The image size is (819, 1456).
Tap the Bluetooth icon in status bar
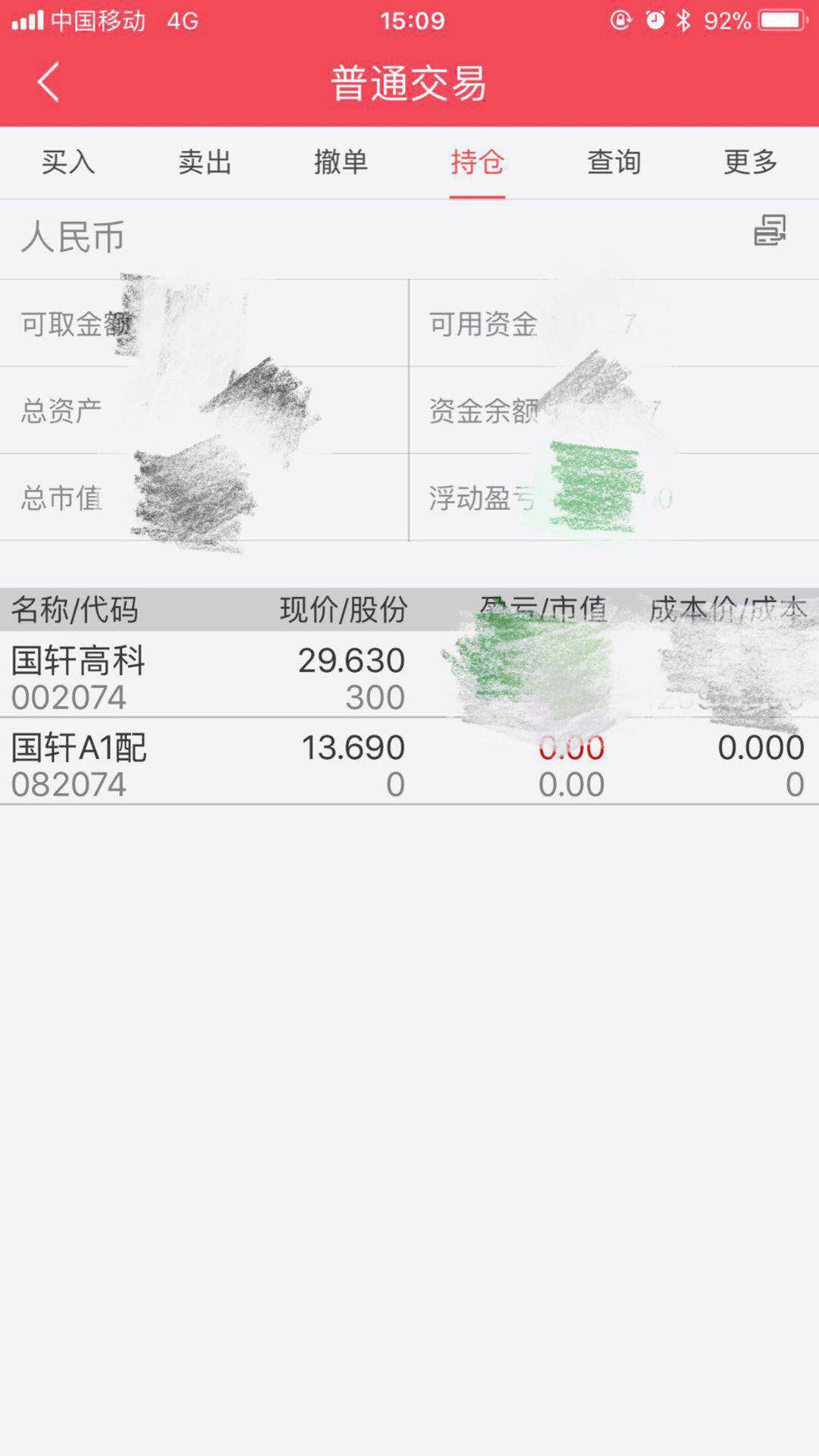pos(686,21)
